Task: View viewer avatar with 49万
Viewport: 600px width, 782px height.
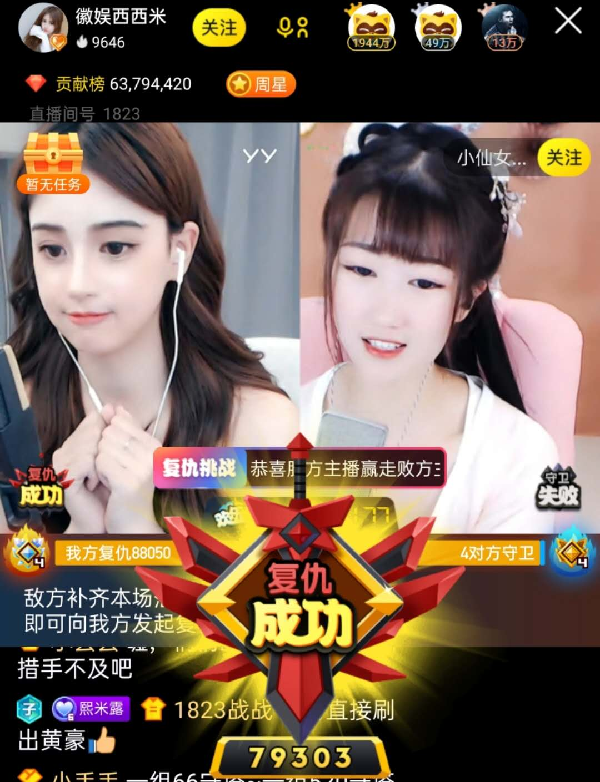Action: pyautogui.click(x=437, y=25)
